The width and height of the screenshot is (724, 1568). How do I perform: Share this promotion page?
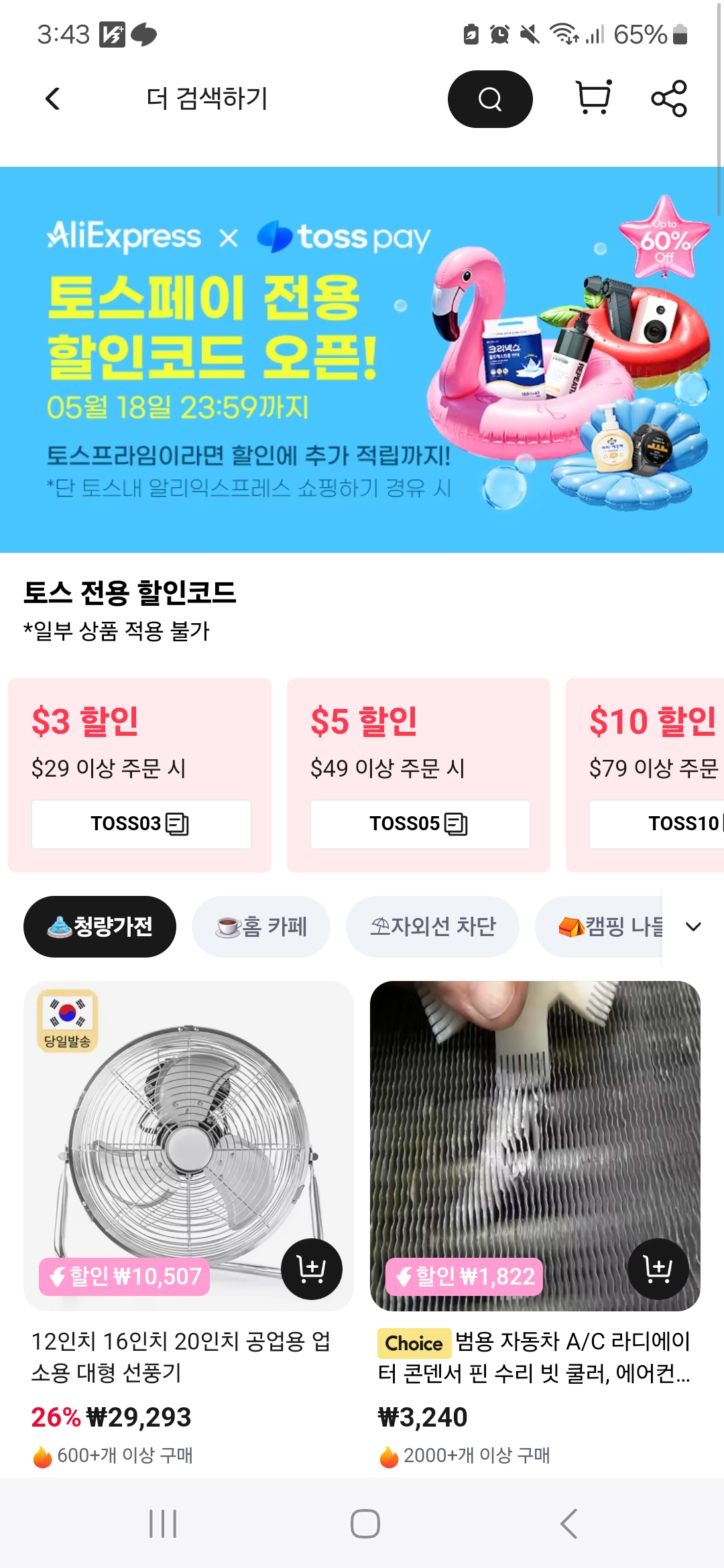pyautogui.click(x=669, y=99)
